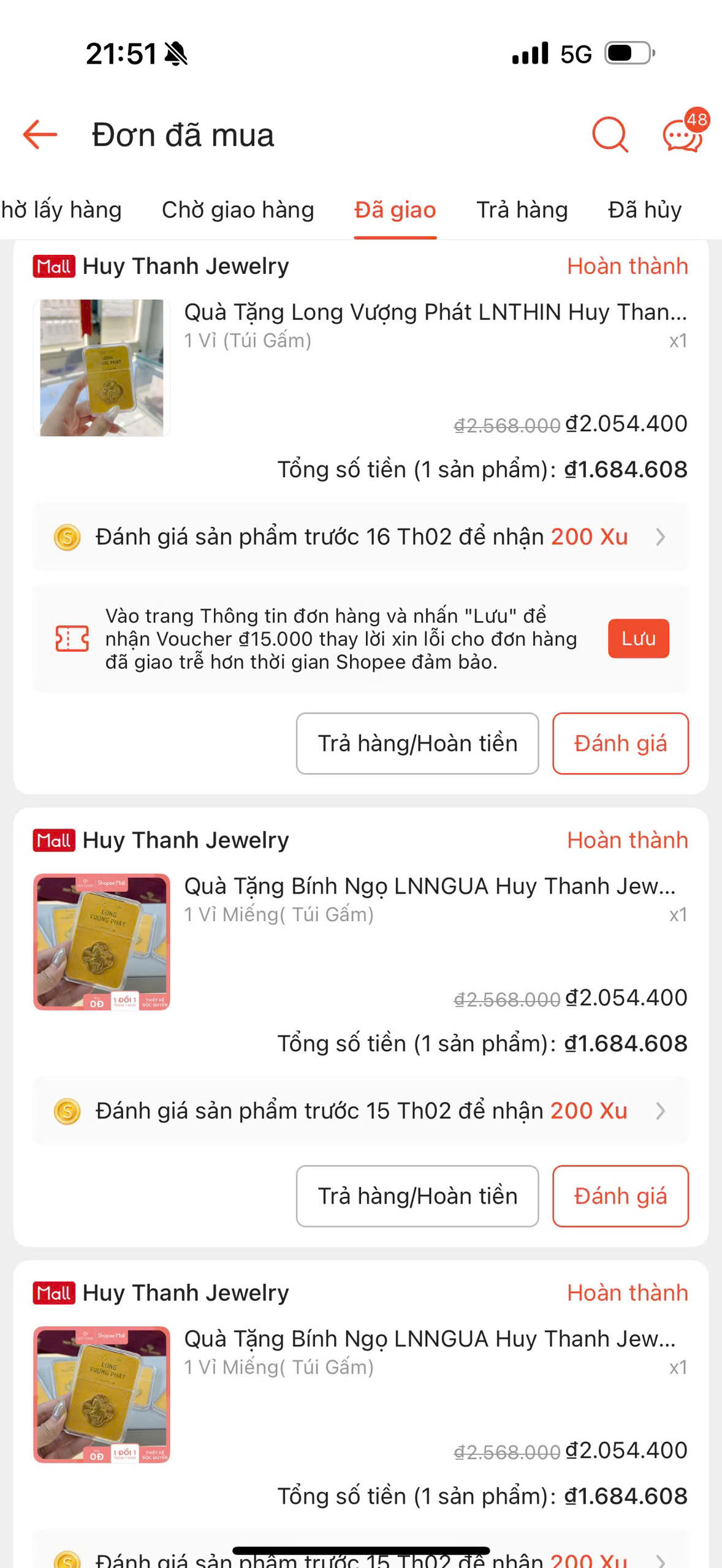Tap Đánh giá on the first order
The width and height of the screenshot is (722, 1568).
(620, 743)
